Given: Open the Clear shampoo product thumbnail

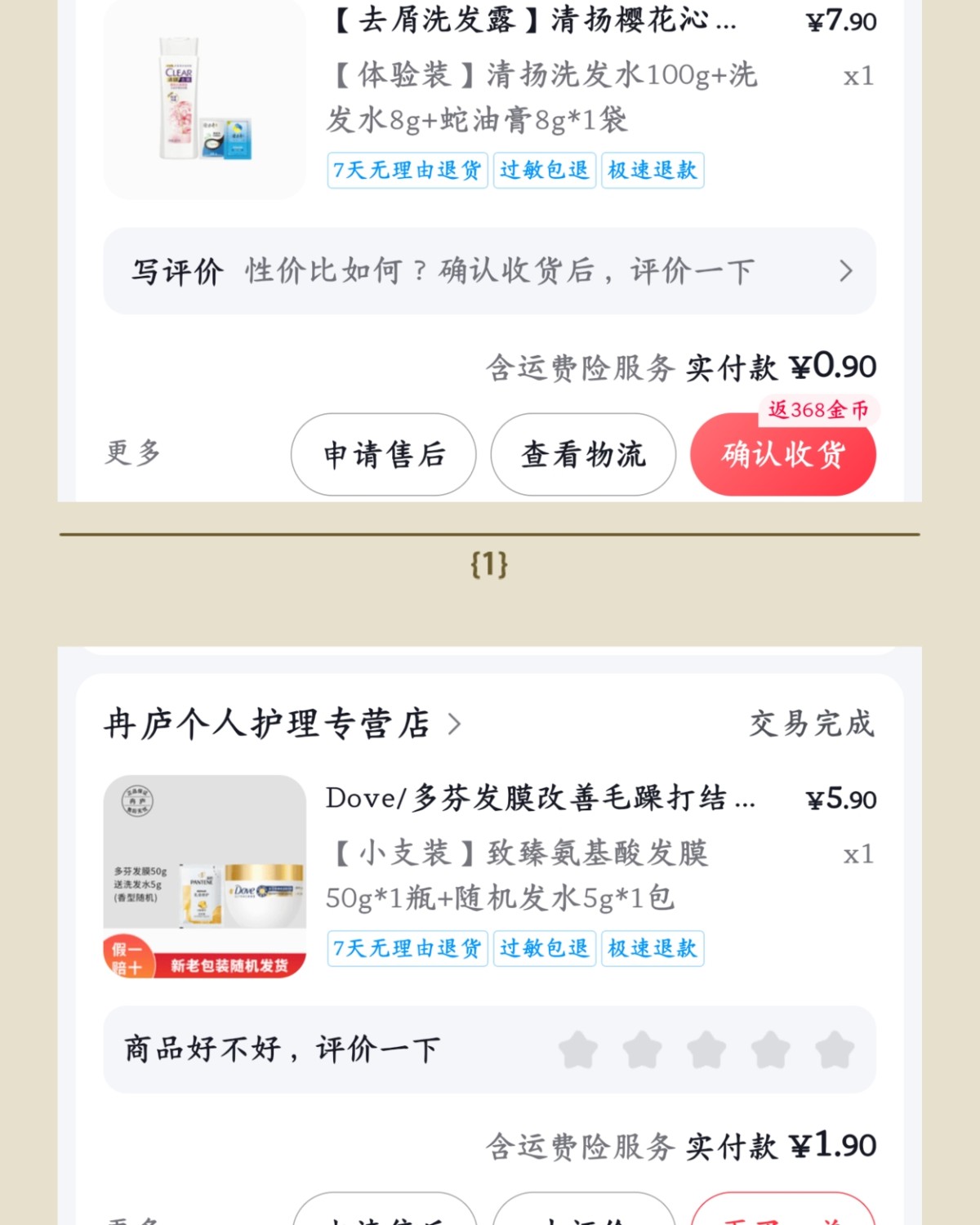Looking at the screenshot, I should pos(203,98).
